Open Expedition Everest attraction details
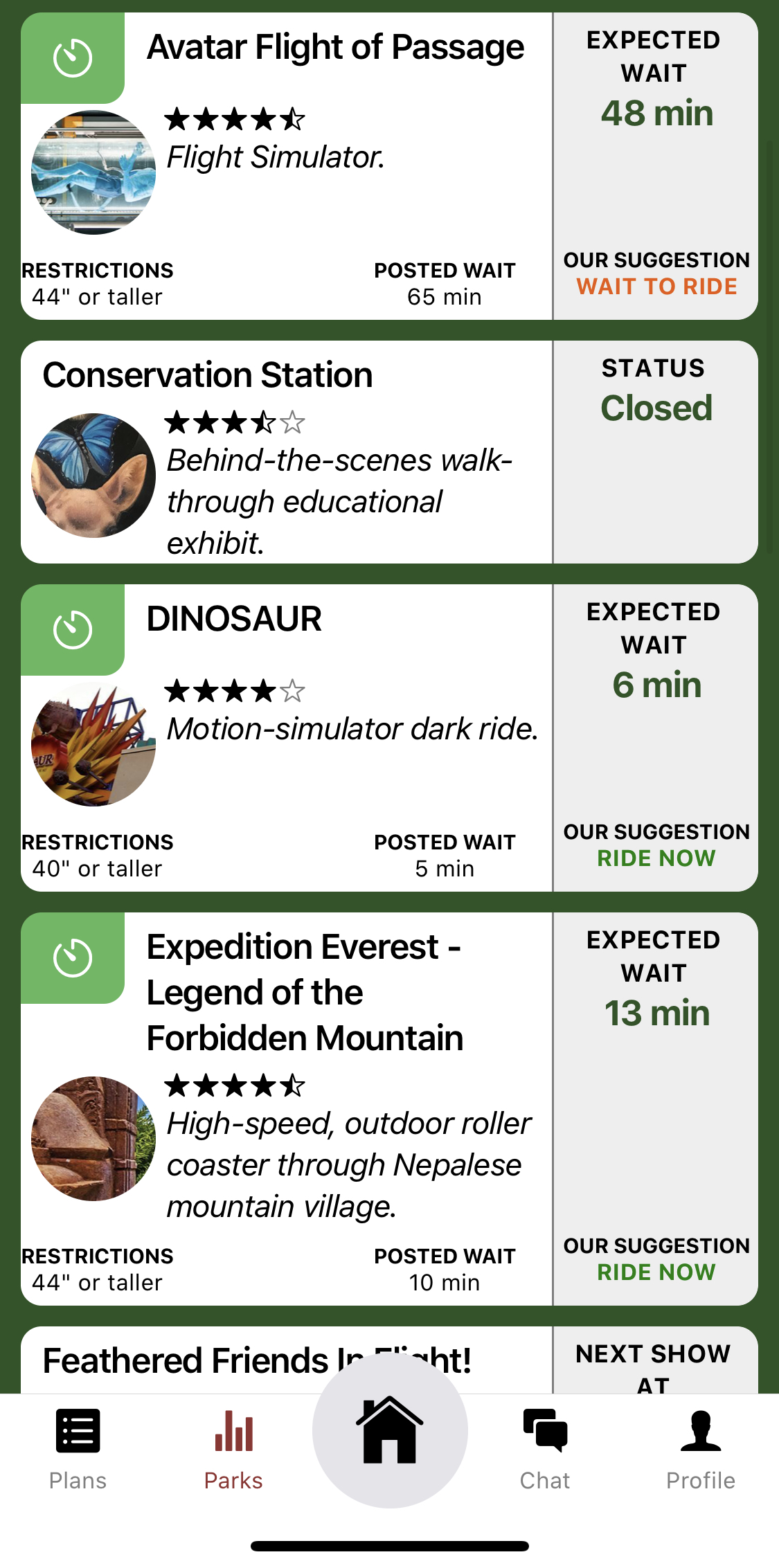Viewport: 779px width, 1568px height. coord(305,991)
